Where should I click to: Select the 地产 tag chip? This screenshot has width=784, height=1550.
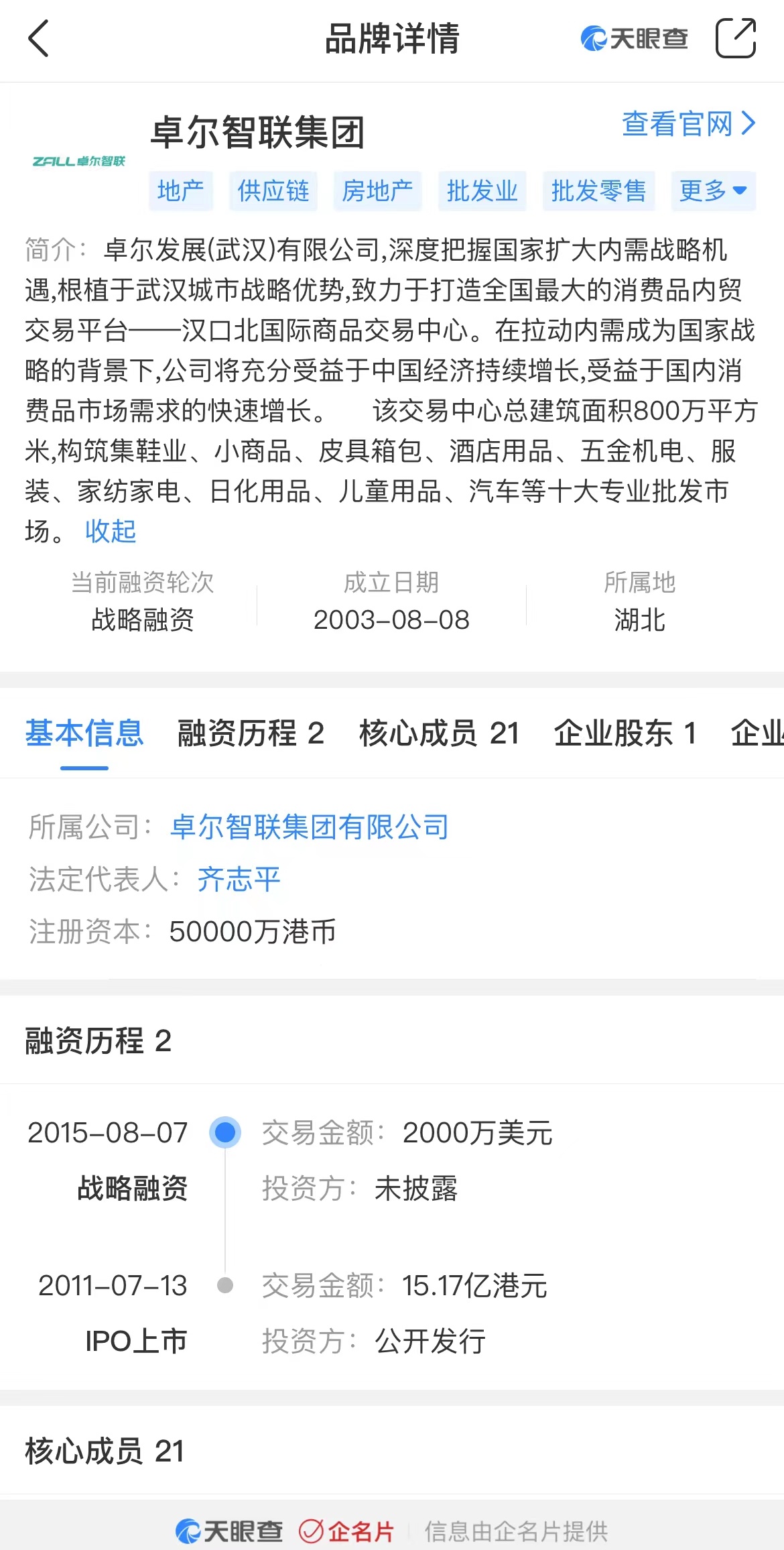click(x=181, y=191)
